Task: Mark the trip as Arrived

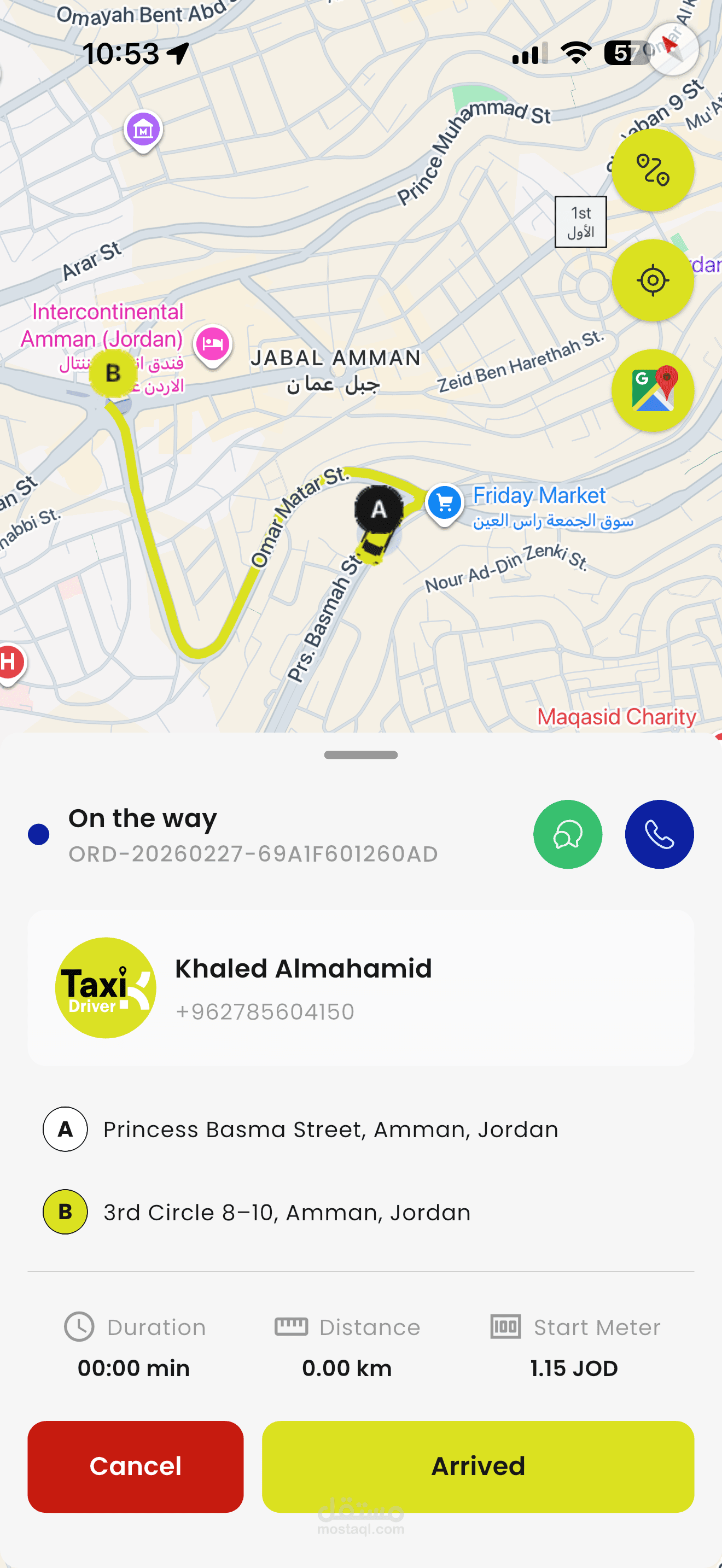Action: (478, 1466)
